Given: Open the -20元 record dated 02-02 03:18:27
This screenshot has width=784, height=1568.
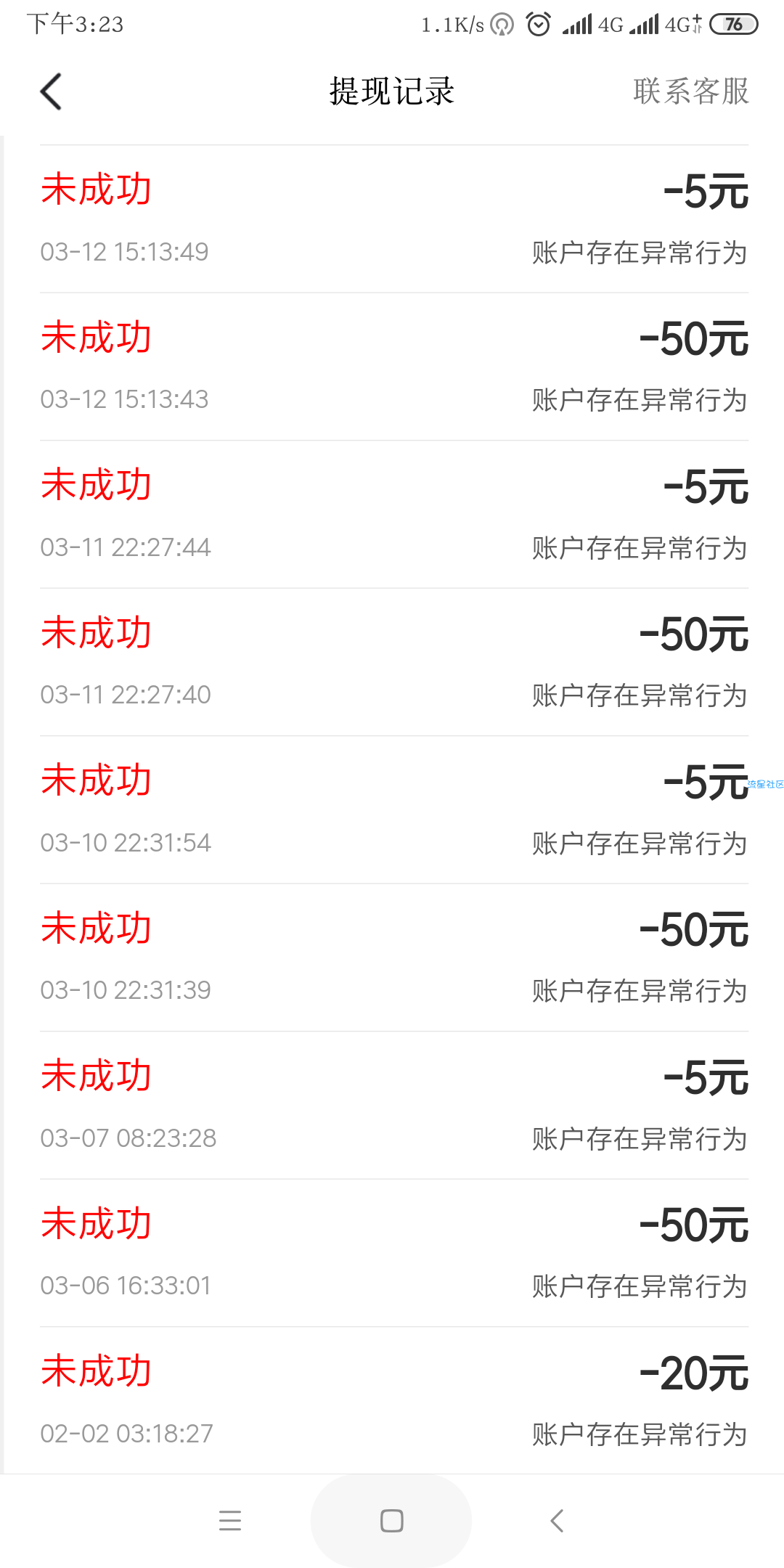Looking at the screenshot, I should pyautogui.click(x=394, y=1400).
